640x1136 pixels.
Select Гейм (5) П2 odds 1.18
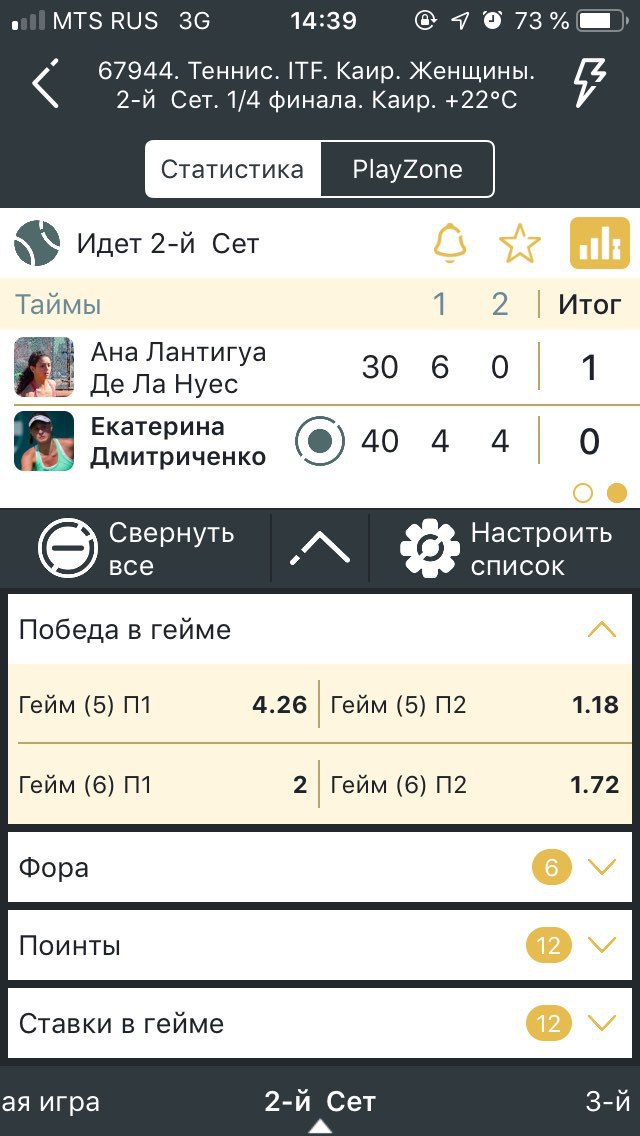[x=475, y=704]
